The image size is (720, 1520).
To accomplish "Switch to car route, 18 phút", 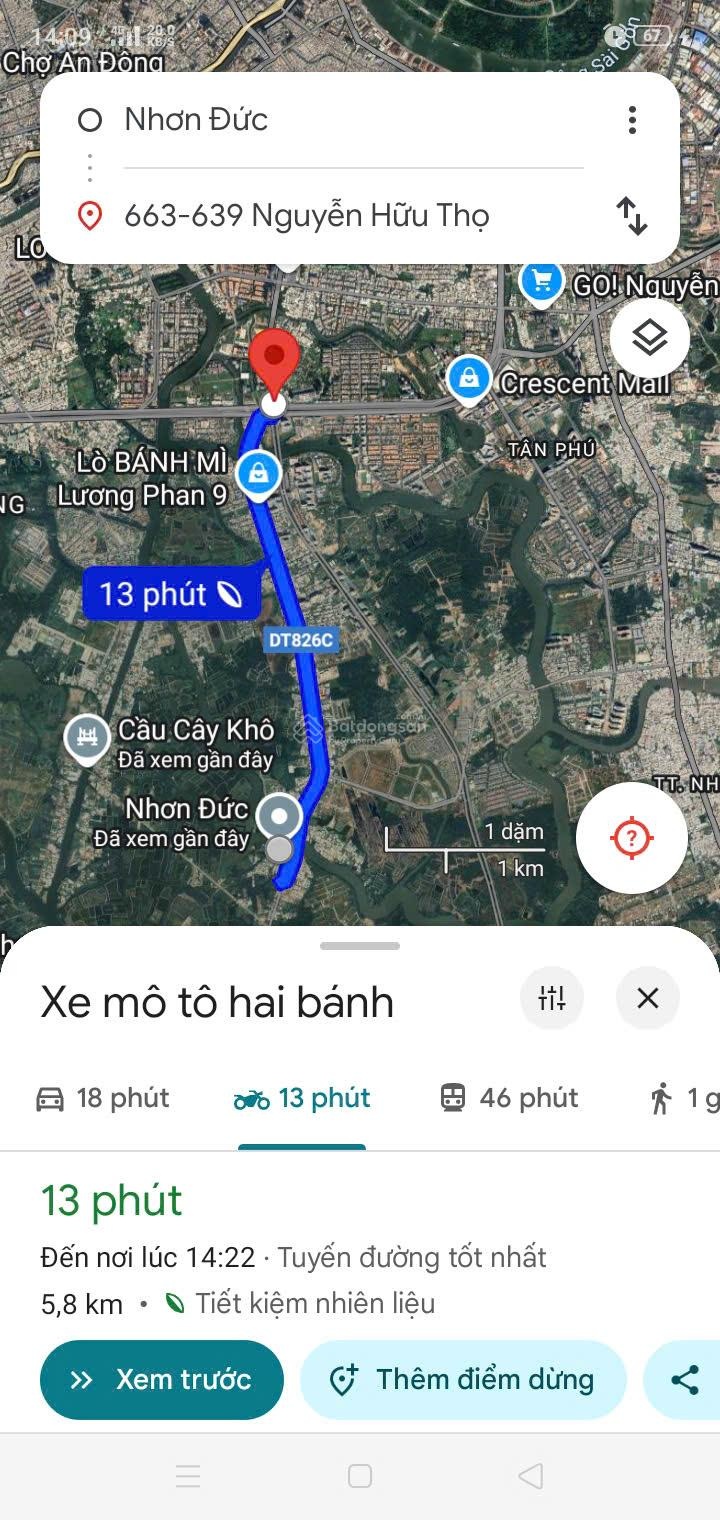I will coord(103,1098).
